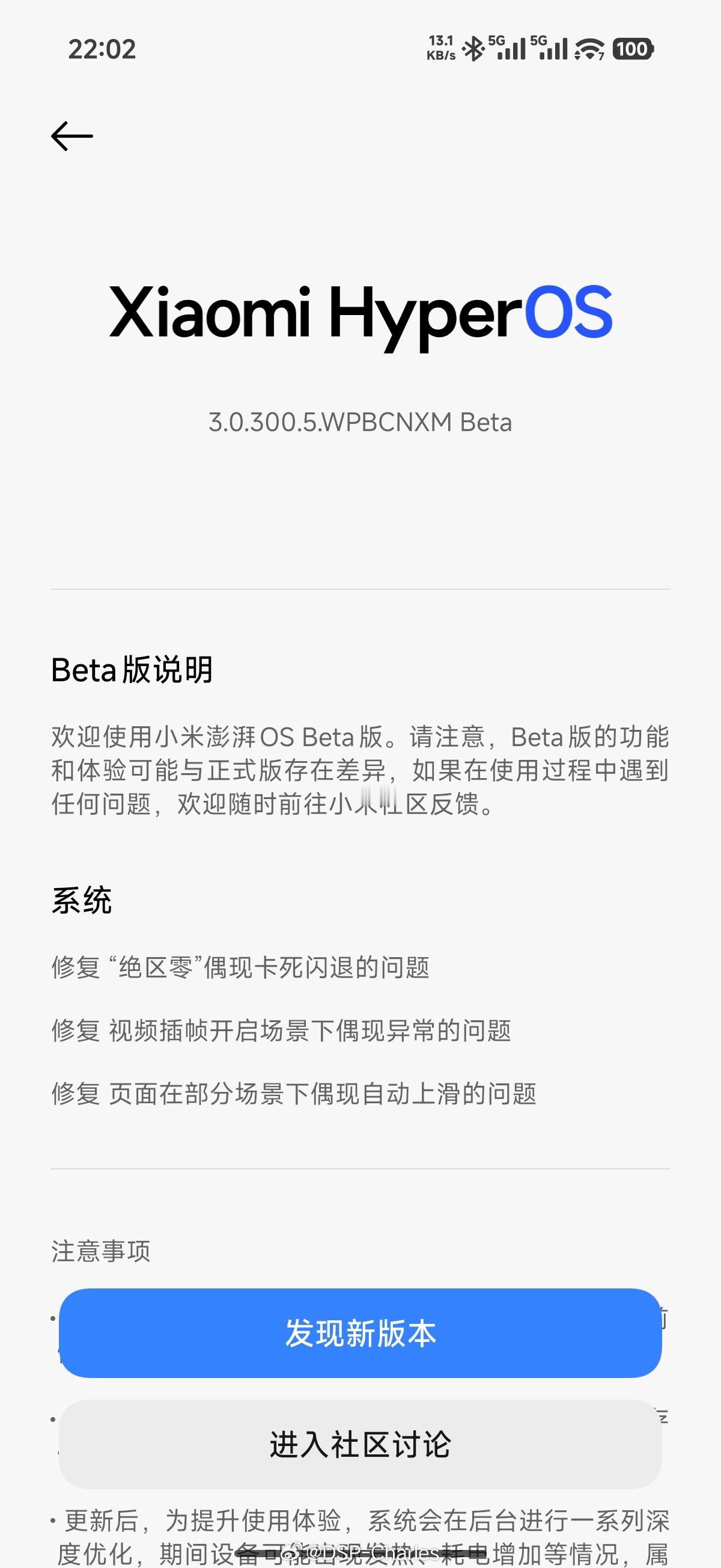
Task: Tap the Xiaomi HyperOS logo
Action: click(x=360, y=313)
